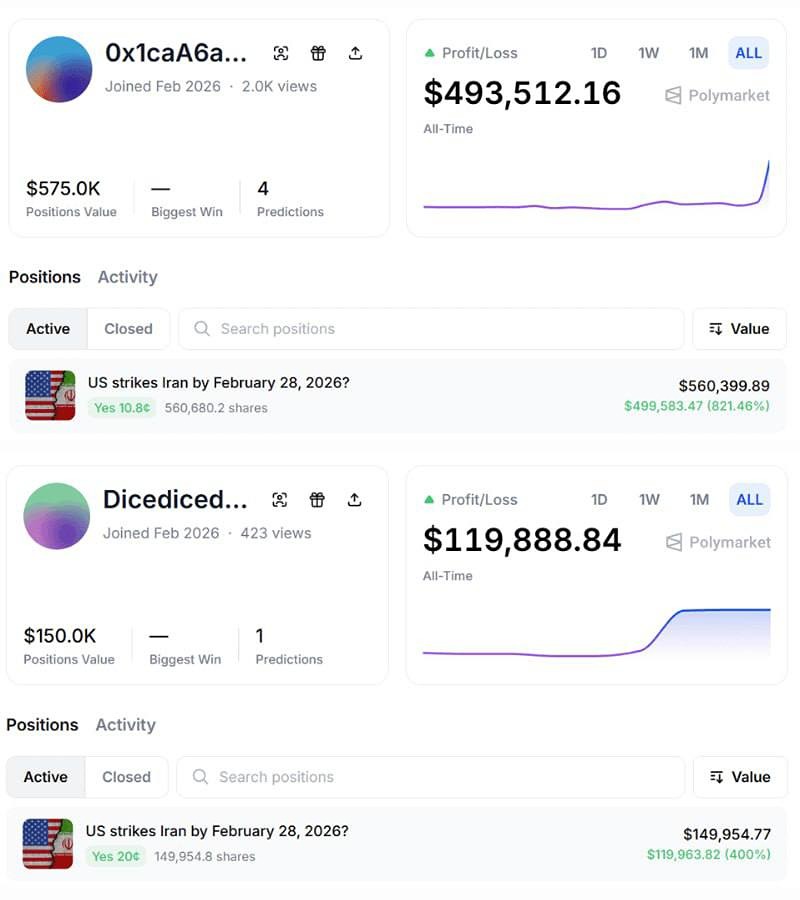Click the share icon on the Dicediced profile
Viewport: 800px width, 900px height.
[353, 500]
